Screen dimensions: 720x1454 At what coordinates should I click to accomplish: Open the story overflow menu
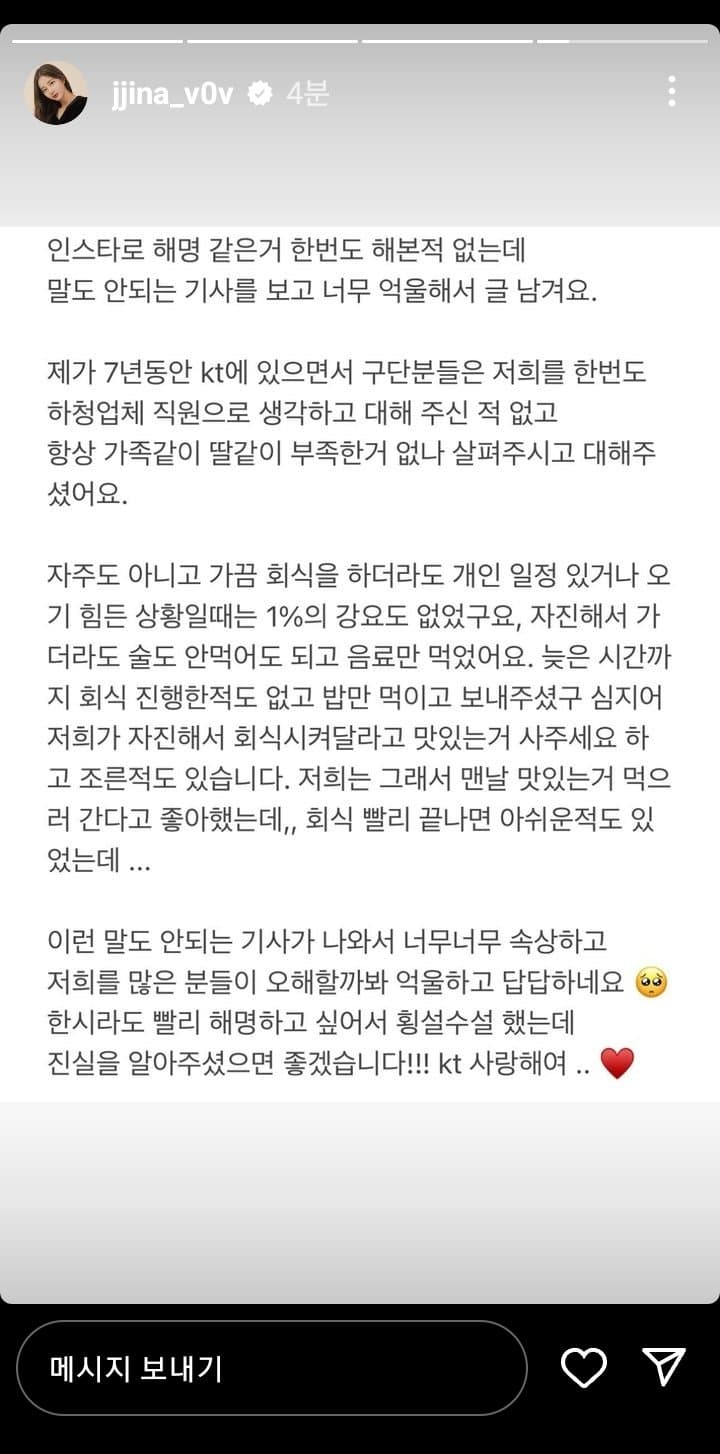(671, 92)
